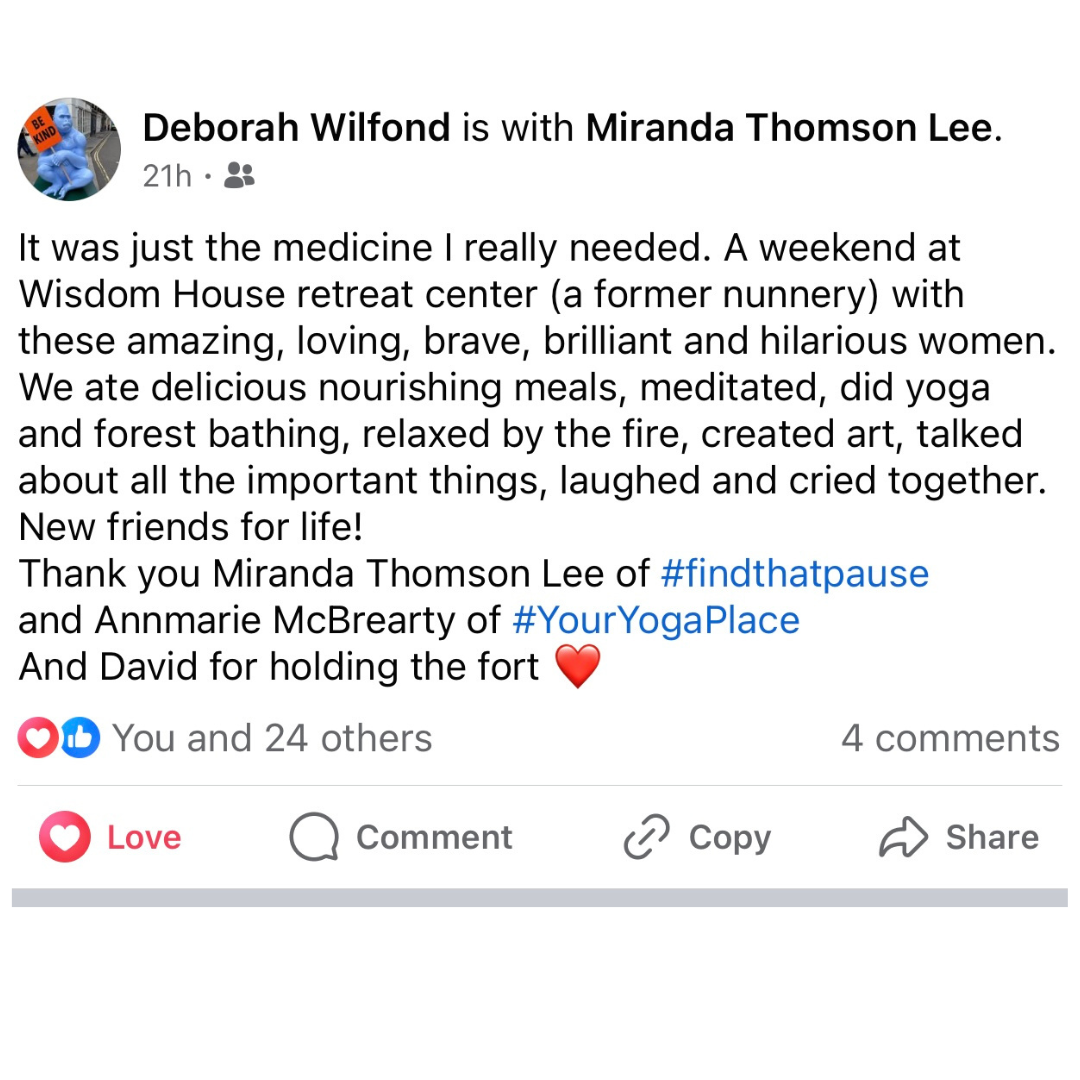Screen dimensions: 1080x1080
Task: Copy the post link
Action: [697, 837]
